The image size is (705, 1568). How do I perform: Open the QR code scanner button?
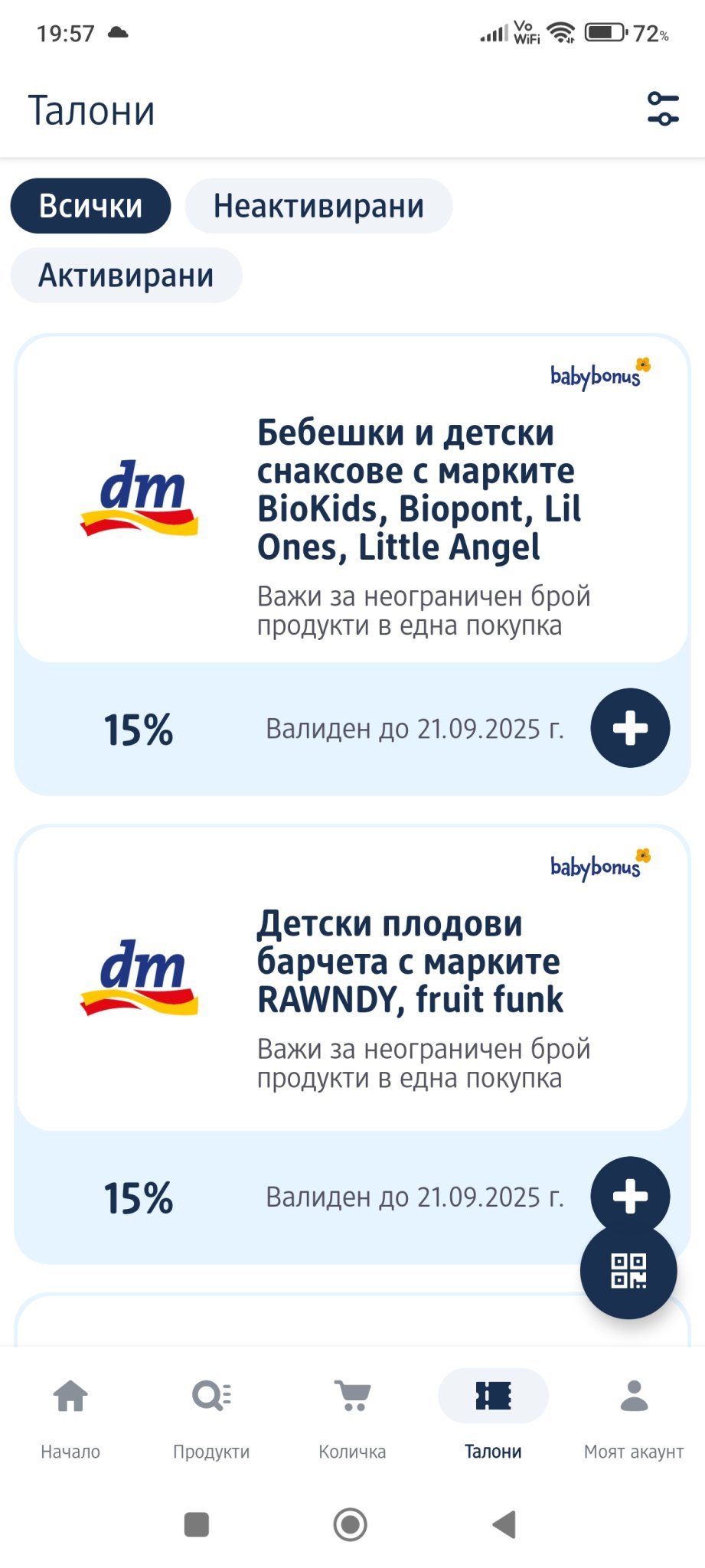[628, 1272]
